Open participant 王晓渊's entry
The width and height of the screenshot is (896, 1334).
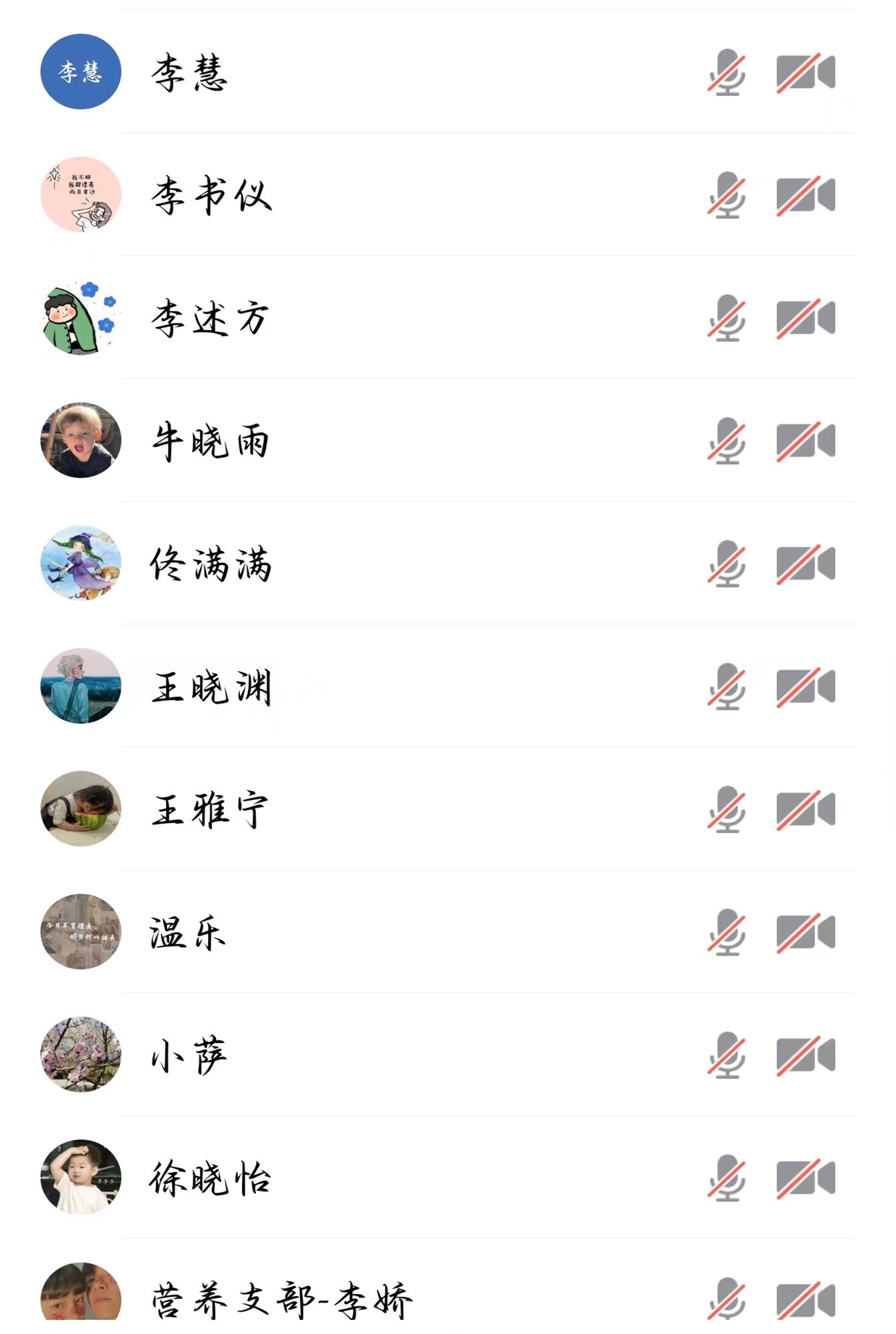point(211,687)
